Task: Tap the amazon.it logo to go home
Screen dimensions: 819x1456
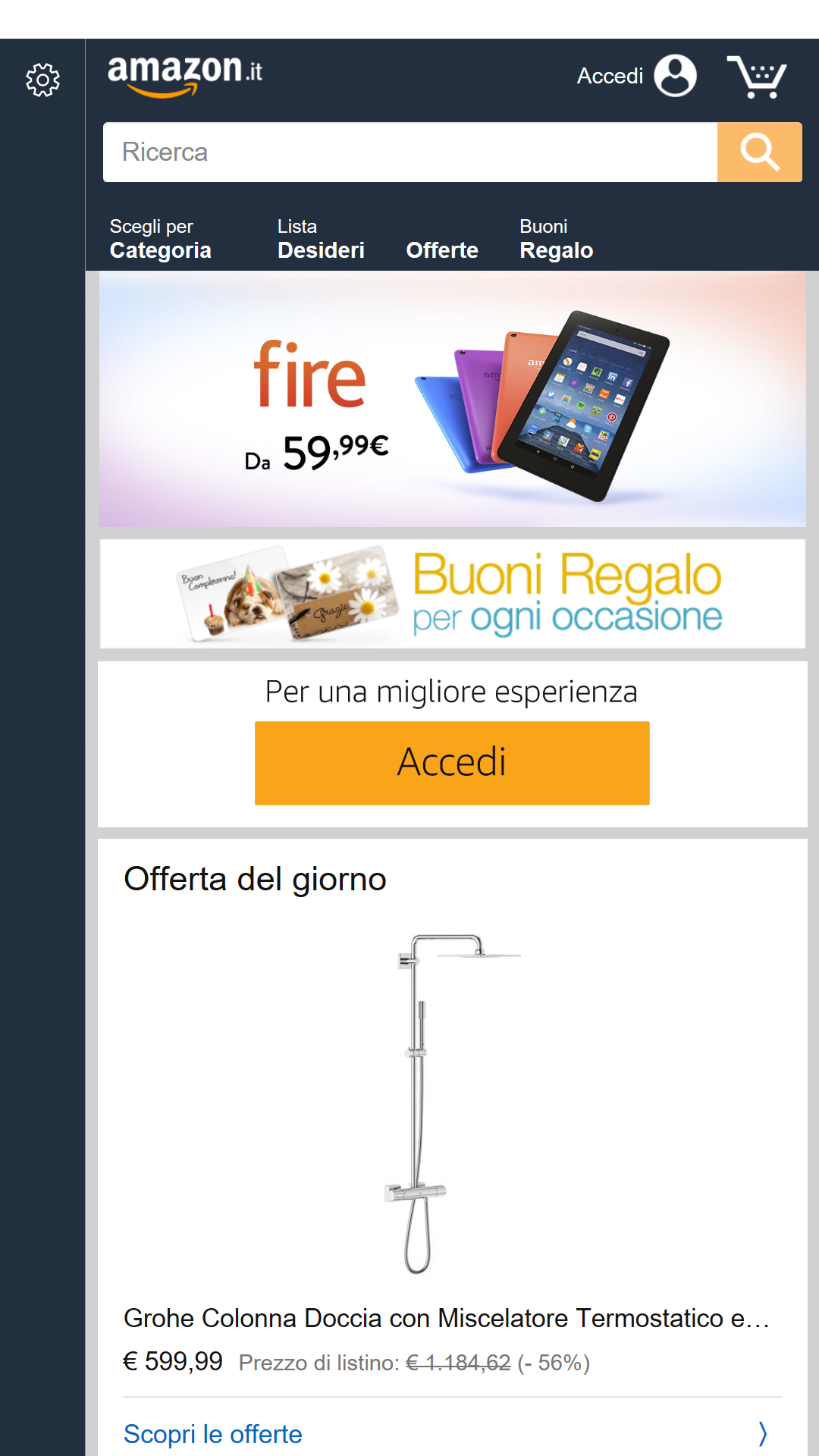Action: [185, 77]
